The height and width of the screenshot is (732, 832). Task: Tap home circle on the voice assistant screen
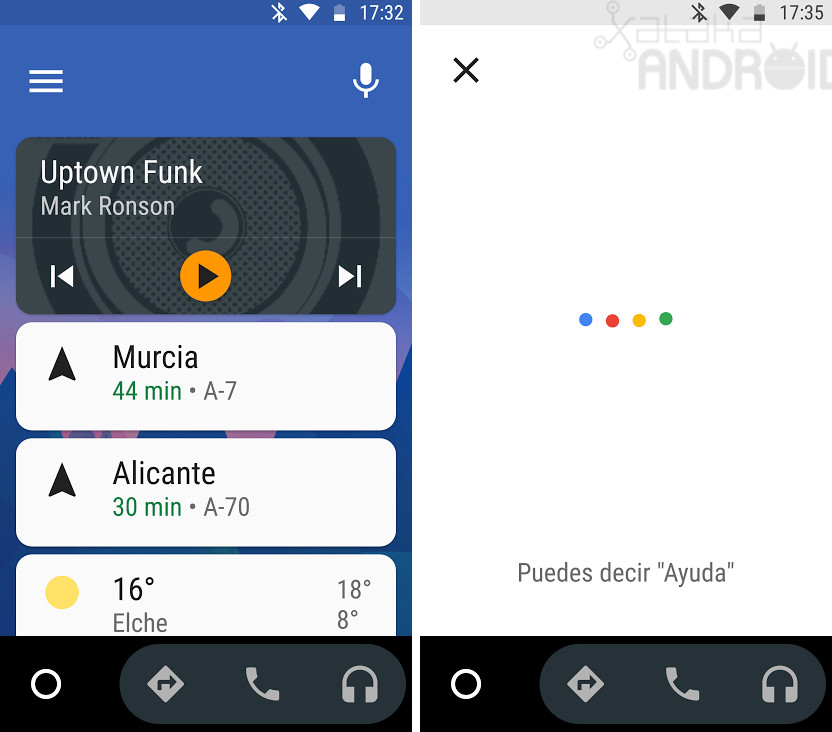(466, 684)
